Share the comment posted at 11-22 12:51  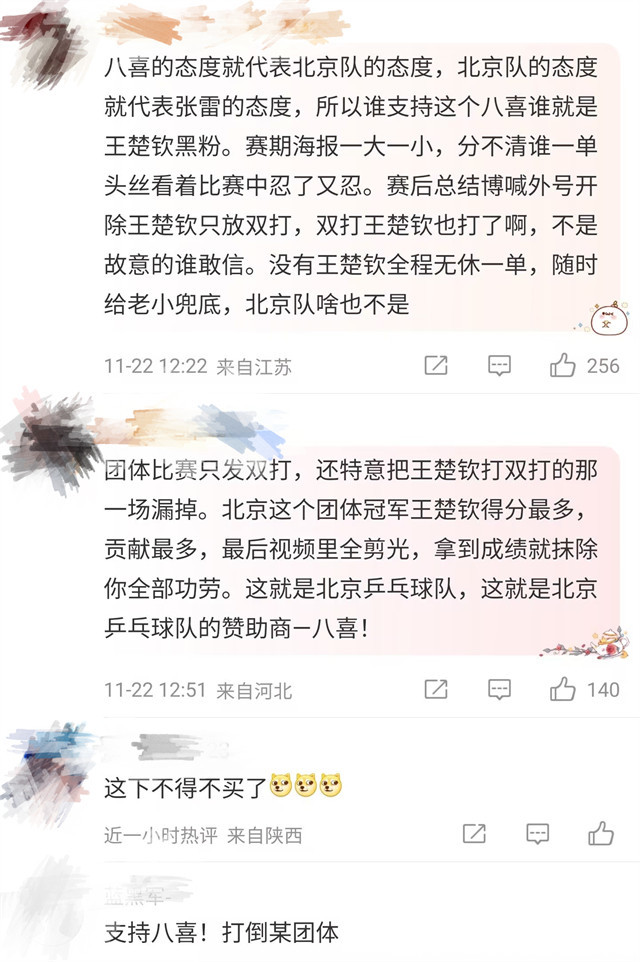point(436,689)
